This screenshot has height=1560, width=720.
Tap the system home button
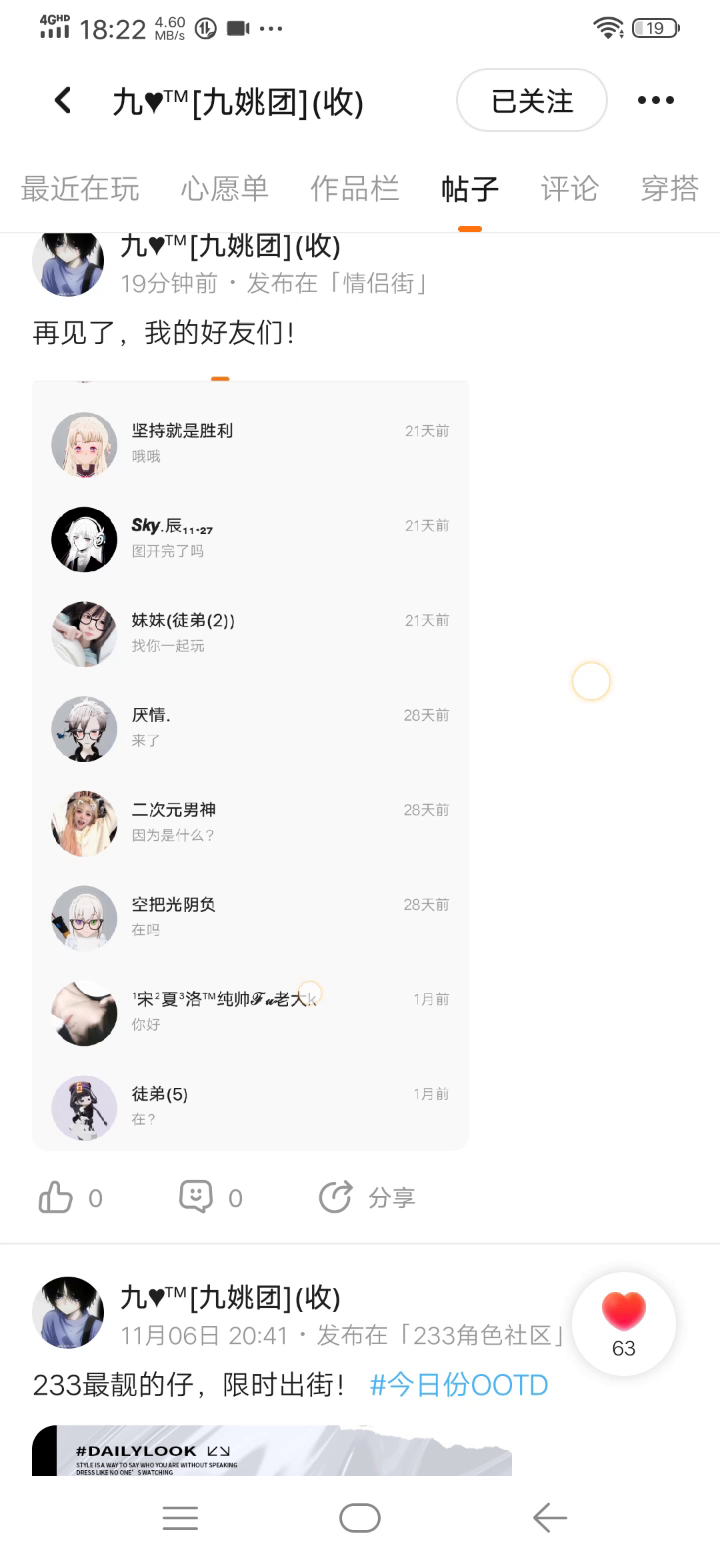[360, 1518]
